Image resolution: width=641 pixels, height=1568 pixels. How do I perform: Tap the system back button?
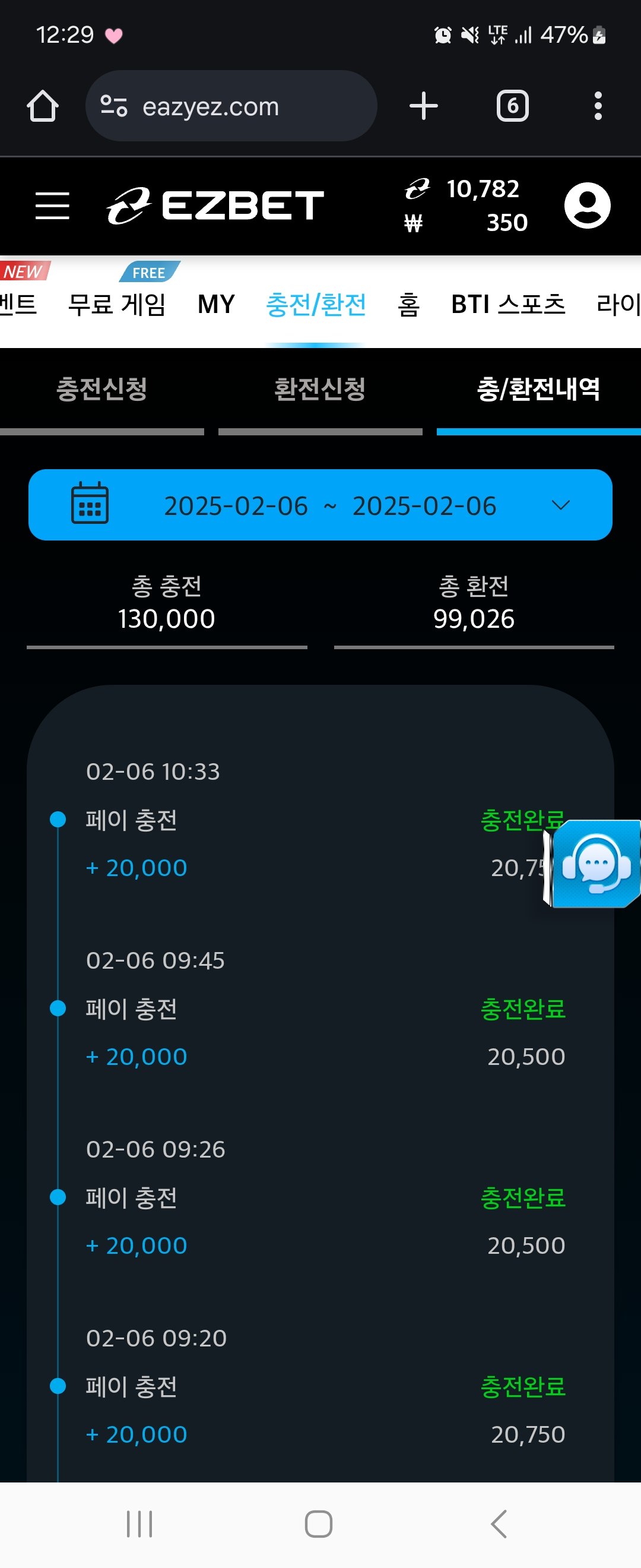pos(498,1524)
